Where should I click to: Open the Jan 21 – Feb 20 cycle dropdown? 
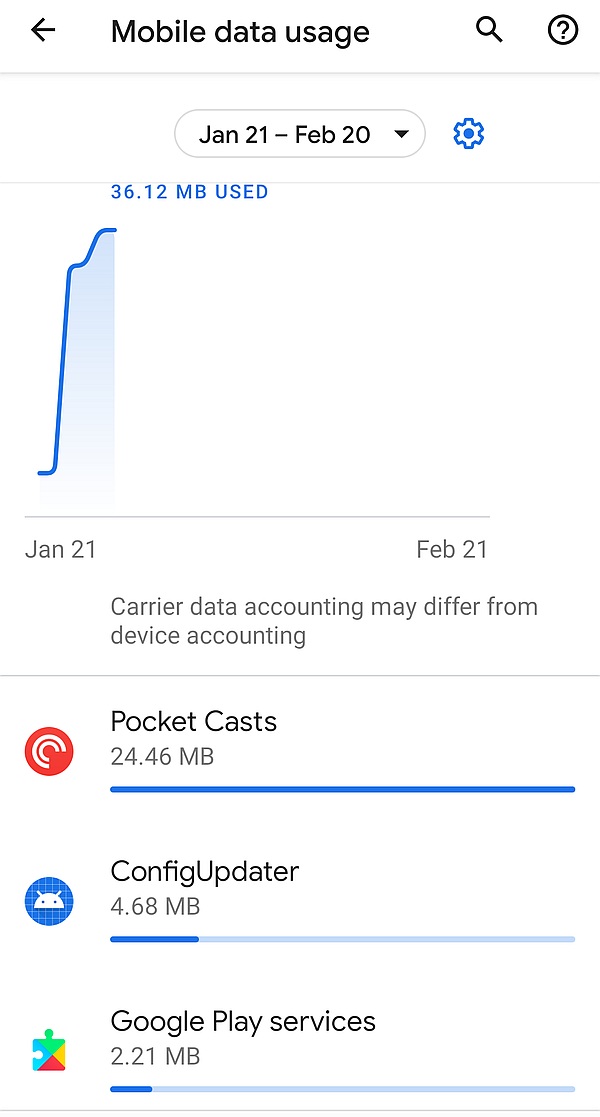click(x=300, y=134)
